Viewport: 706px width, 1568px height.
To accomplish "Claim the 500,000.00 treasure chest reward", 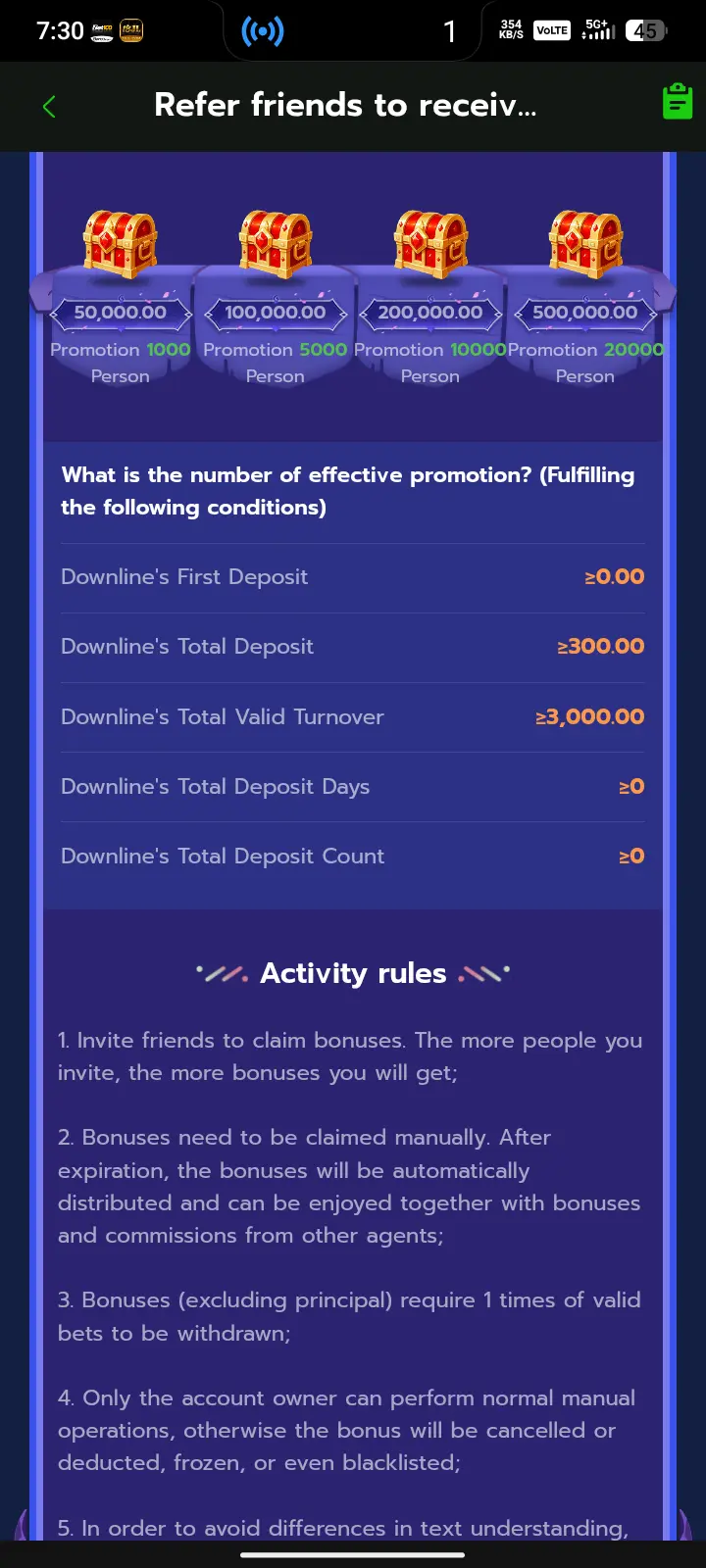I will click(x=585, y=244).
